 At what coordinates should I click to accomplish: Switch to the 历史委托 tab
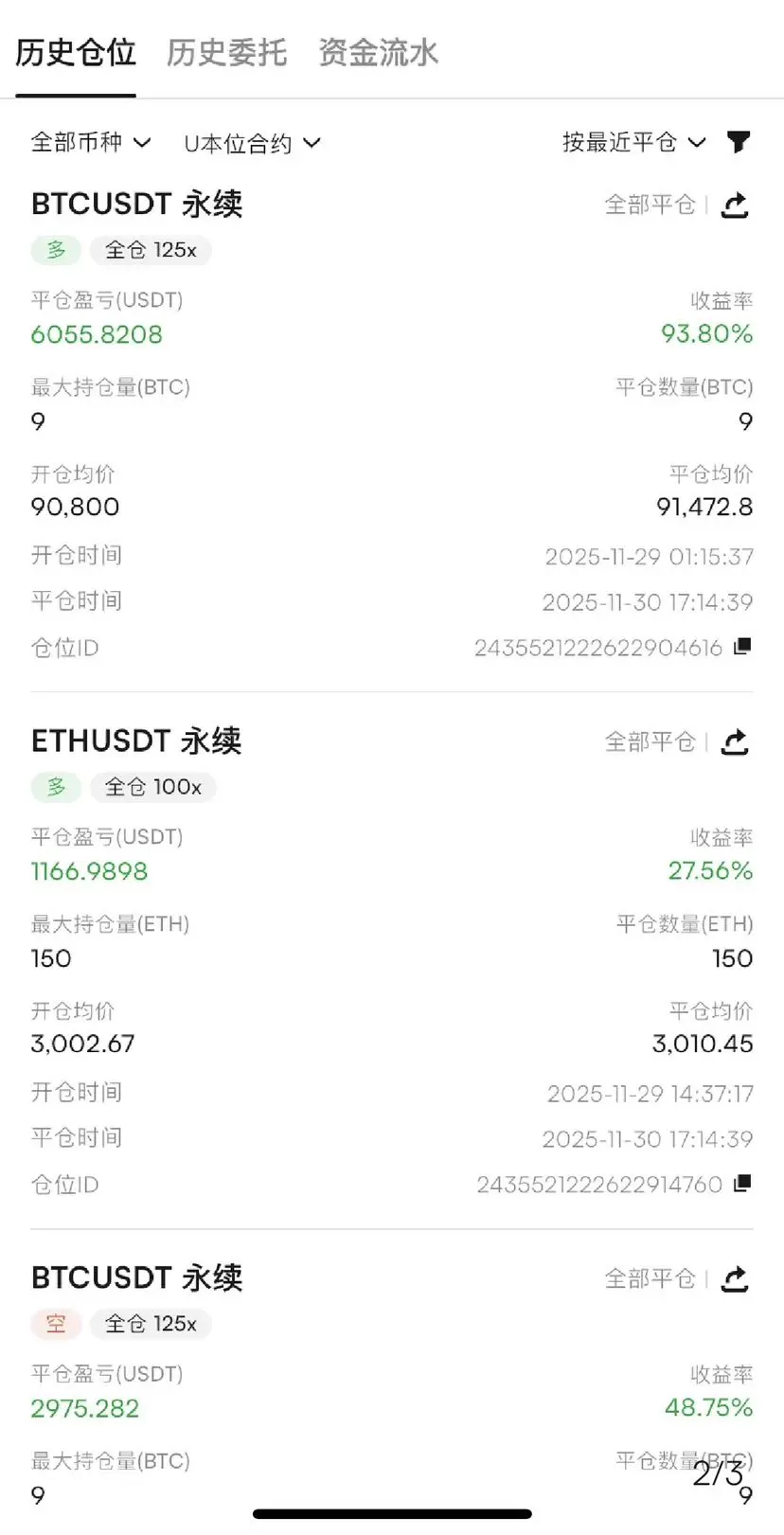(x=226, y=52)
